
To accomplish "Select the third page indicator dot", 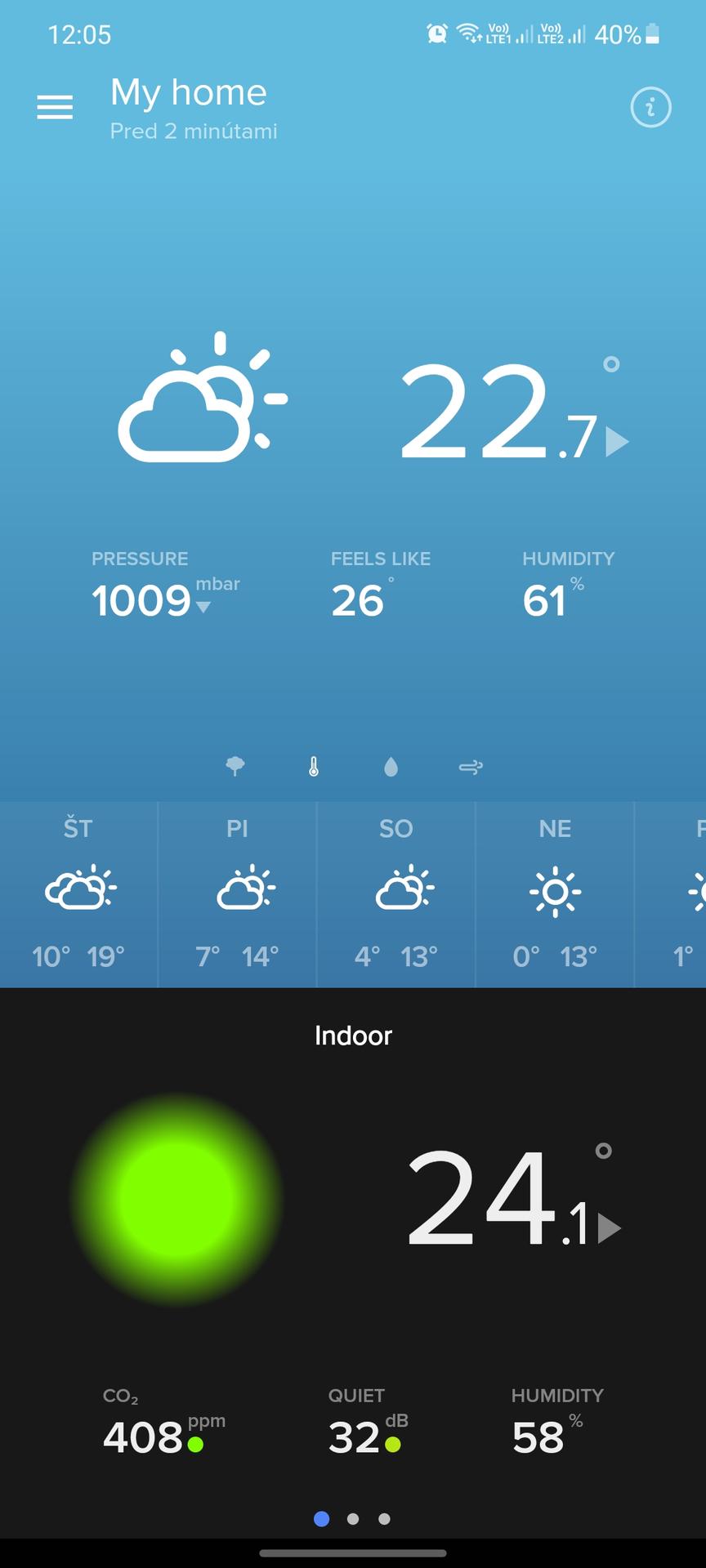I will coord(385,1519).
